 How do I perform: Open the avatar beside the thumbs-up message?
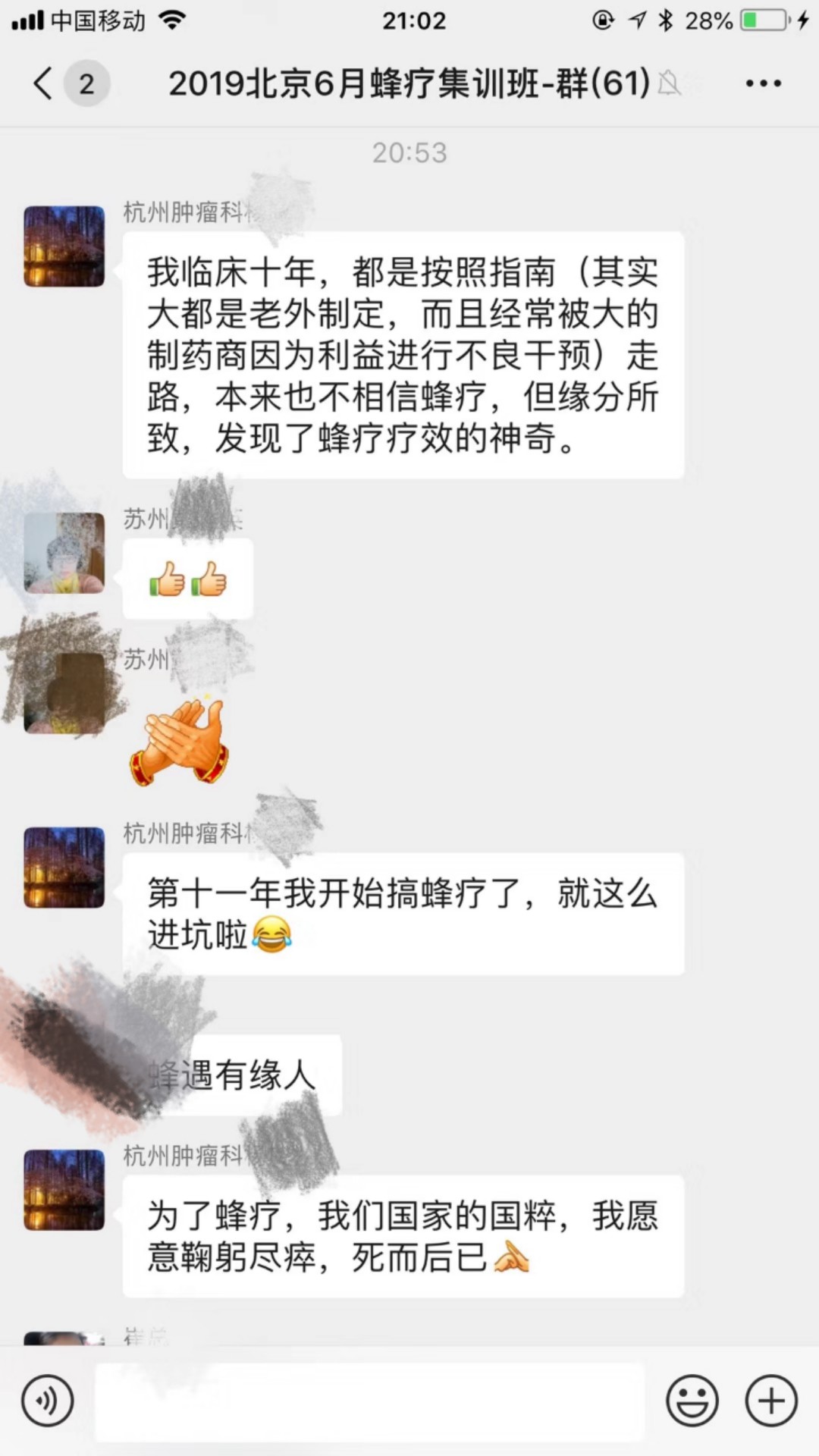click(64, 553)
